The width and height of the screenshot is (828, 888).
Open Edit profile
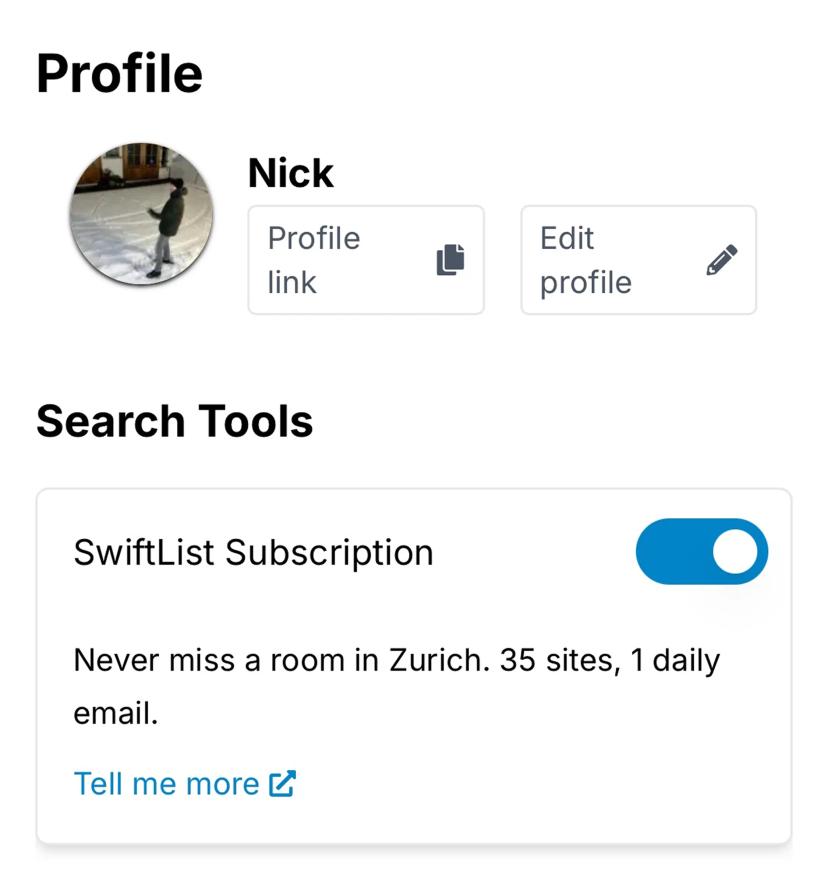637,259
